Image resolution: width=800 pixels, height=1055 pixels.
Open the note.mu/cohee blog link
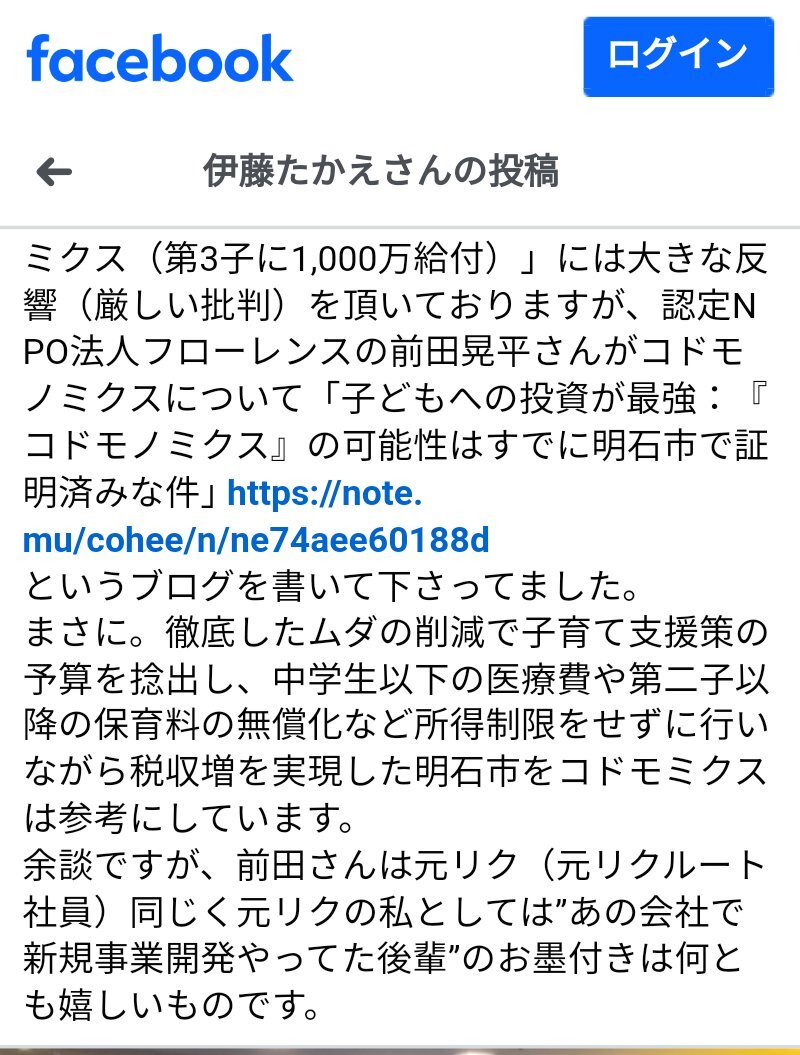255,541
